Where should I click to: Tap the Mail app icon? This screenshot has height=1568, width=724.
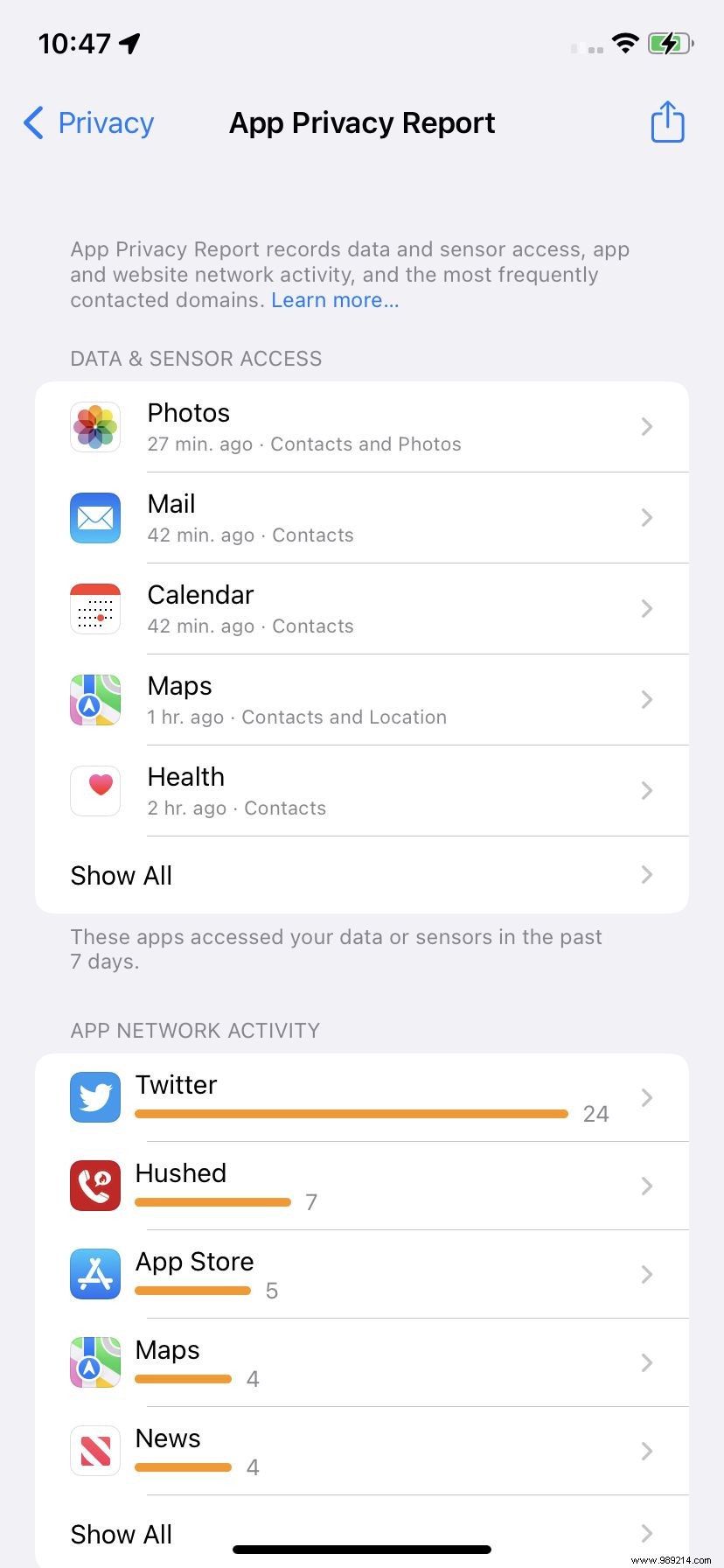click(94, 518)
